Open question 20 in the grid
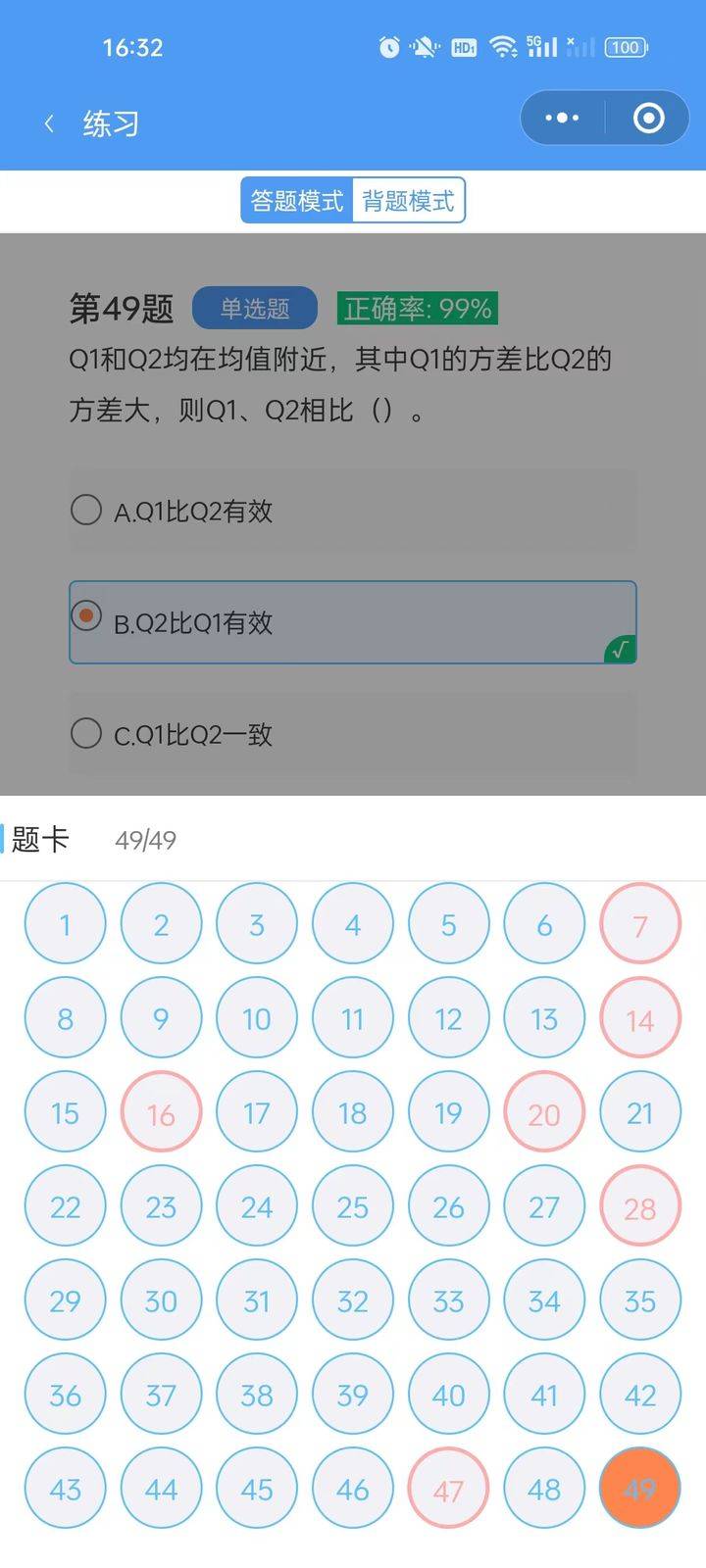This screenshot has width=706, height=1568. (x=544, y=1113)
